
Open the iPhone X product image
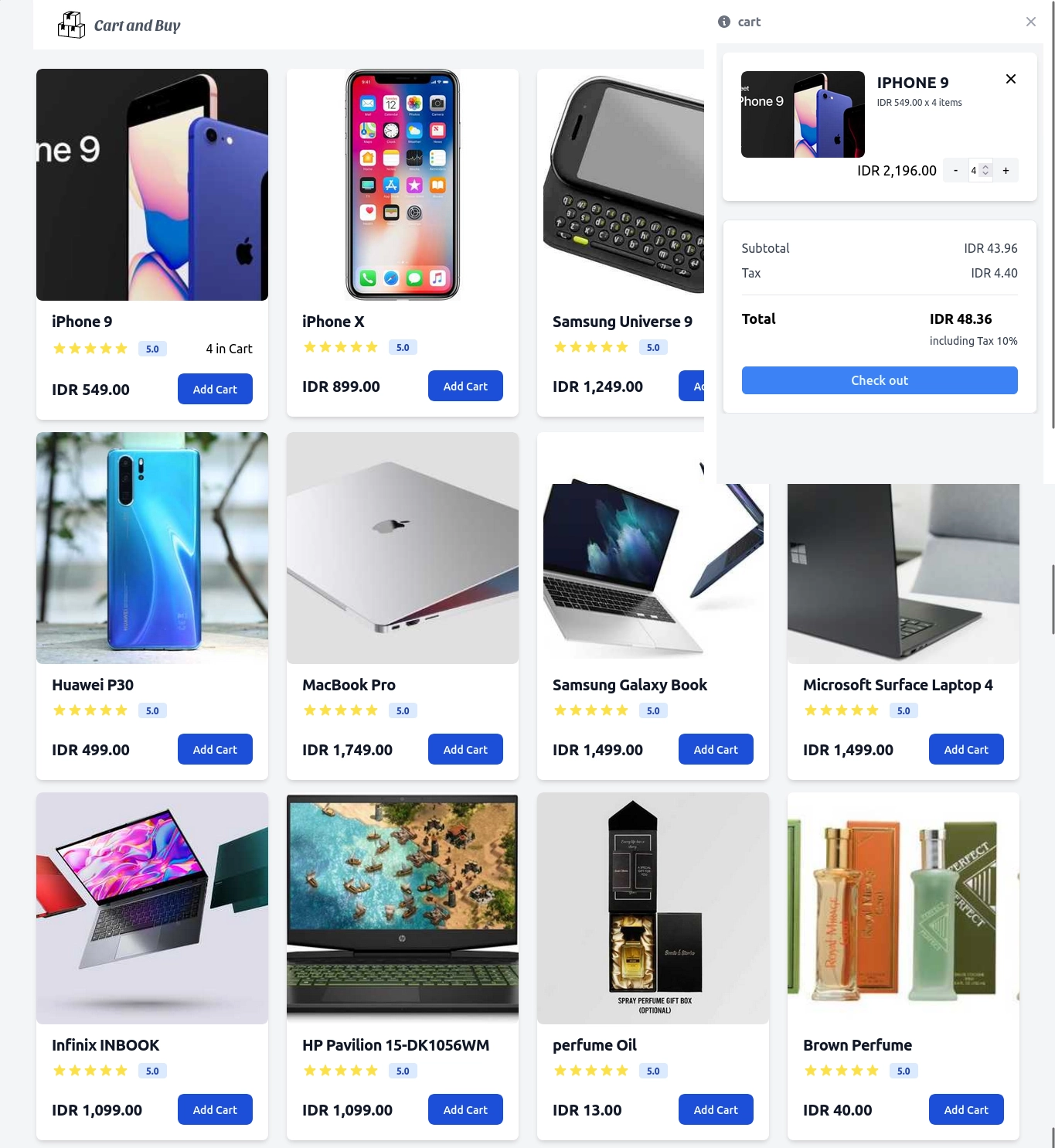click(x=402, y=185)
